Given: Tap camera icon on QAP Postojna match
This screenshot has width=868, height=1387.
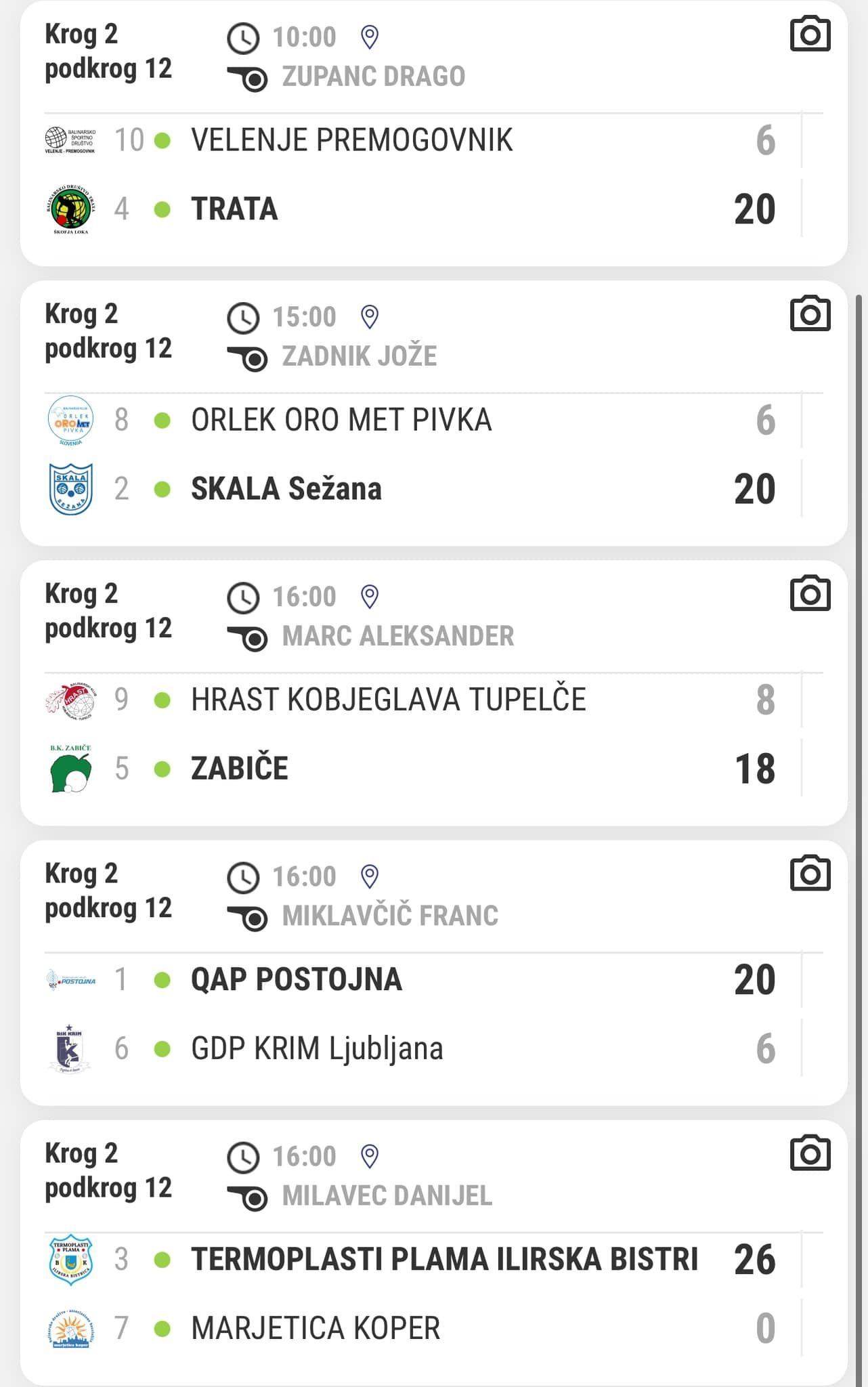Looking at the screenshot, I should pyautogui.click(x=810, y=873).
